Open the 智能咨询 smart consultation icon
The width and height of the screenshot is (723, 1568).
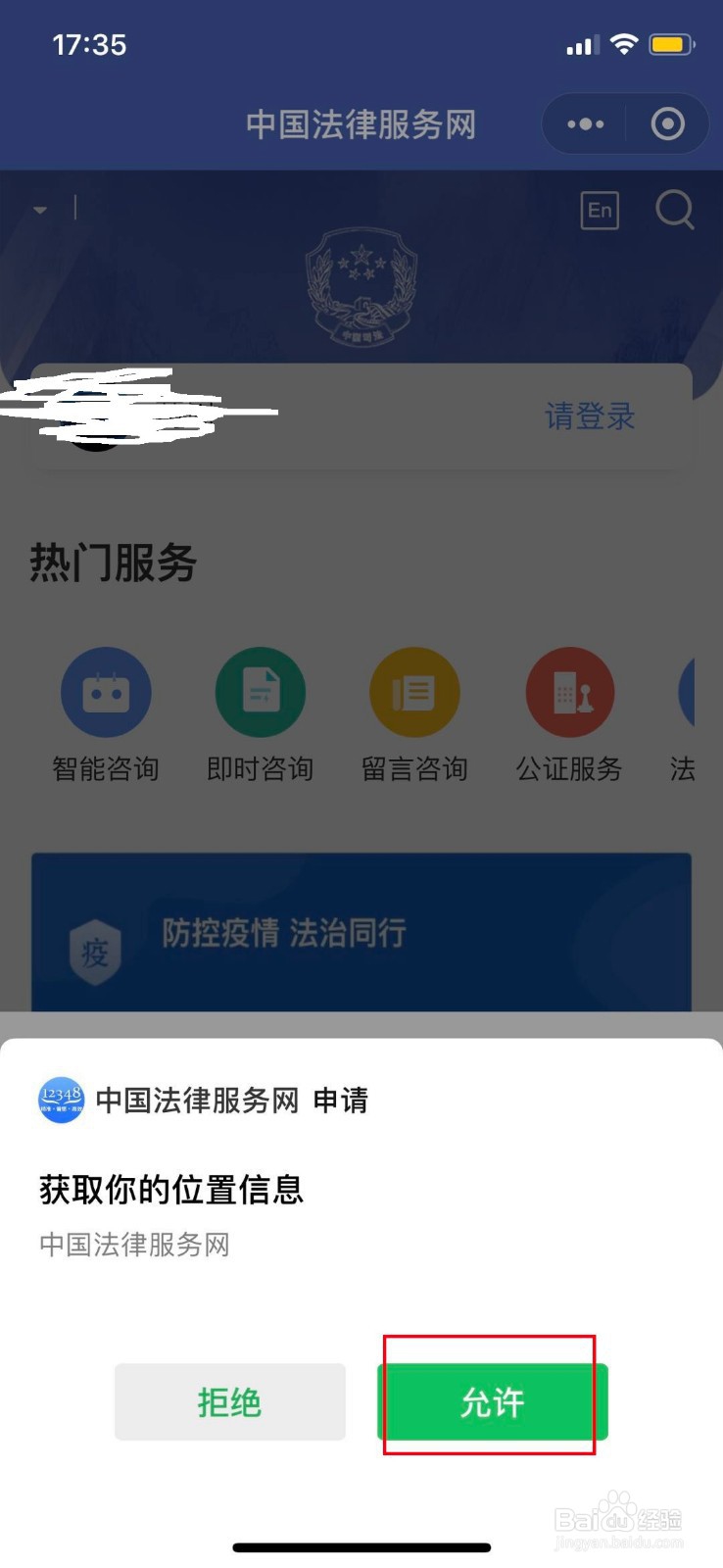pyautogui.click(x=106, y=691)
